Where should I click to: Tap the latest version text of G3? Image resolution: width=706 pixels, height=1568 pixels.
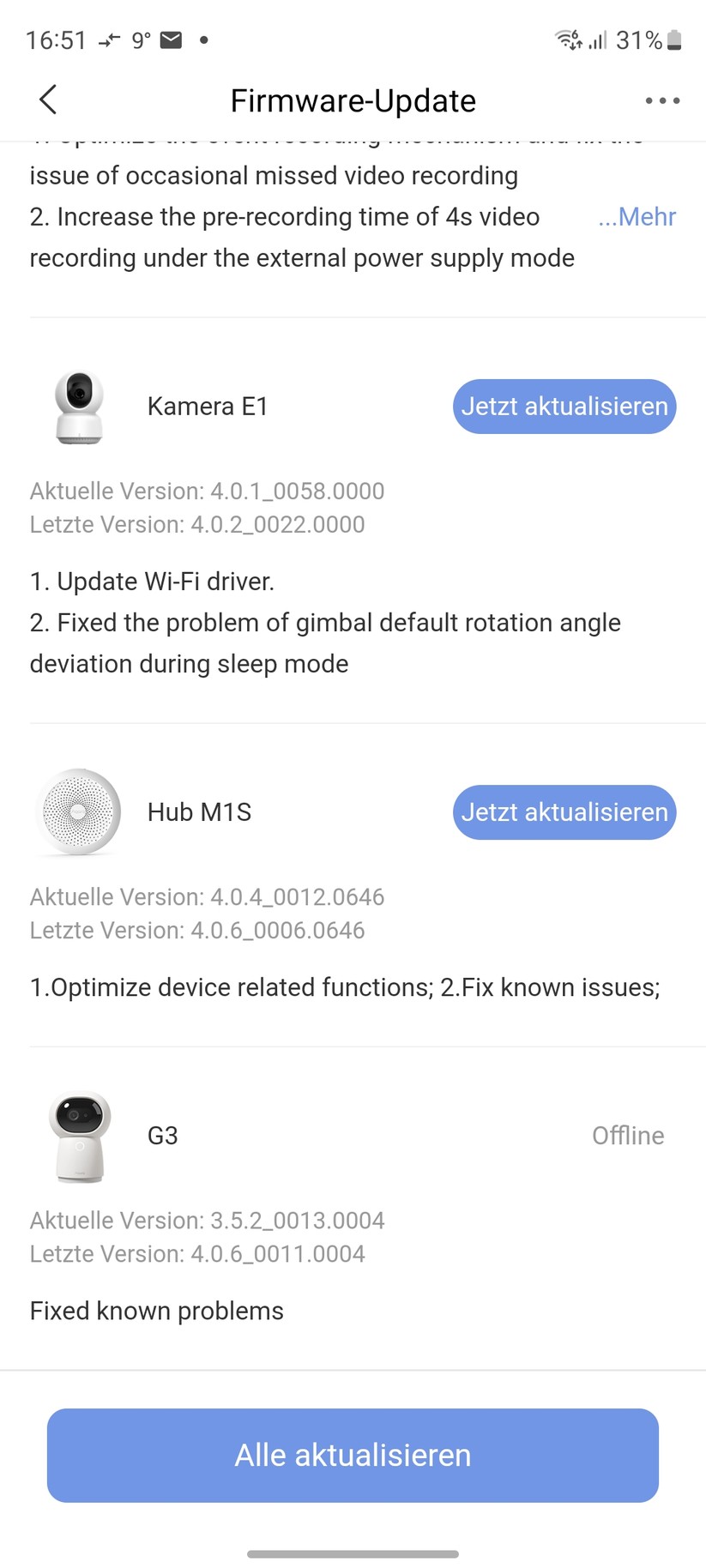pyautogui.click(x=197, y=1253)
